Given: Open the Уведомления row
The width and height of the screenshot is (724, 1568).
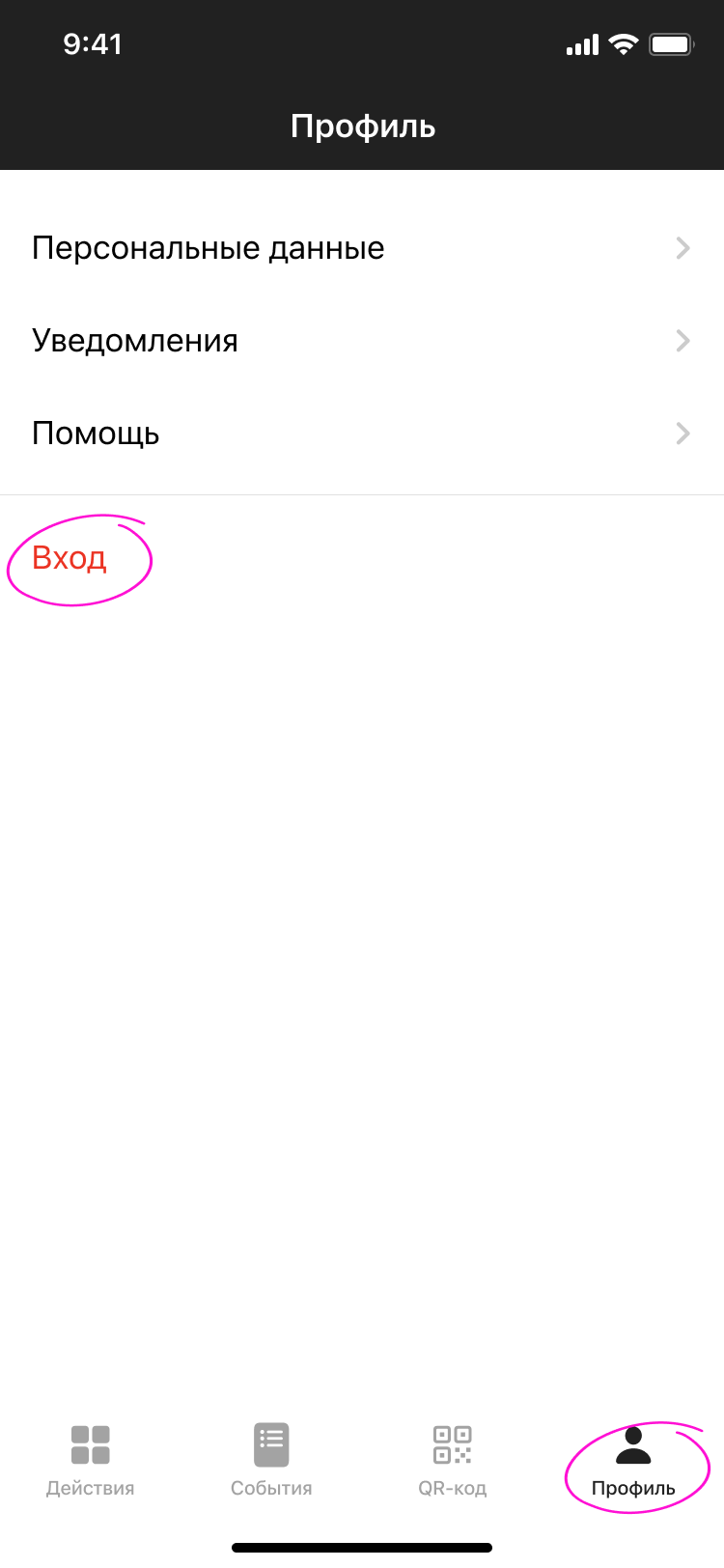Looking at the screenshot, I should (x=362, y=341).
